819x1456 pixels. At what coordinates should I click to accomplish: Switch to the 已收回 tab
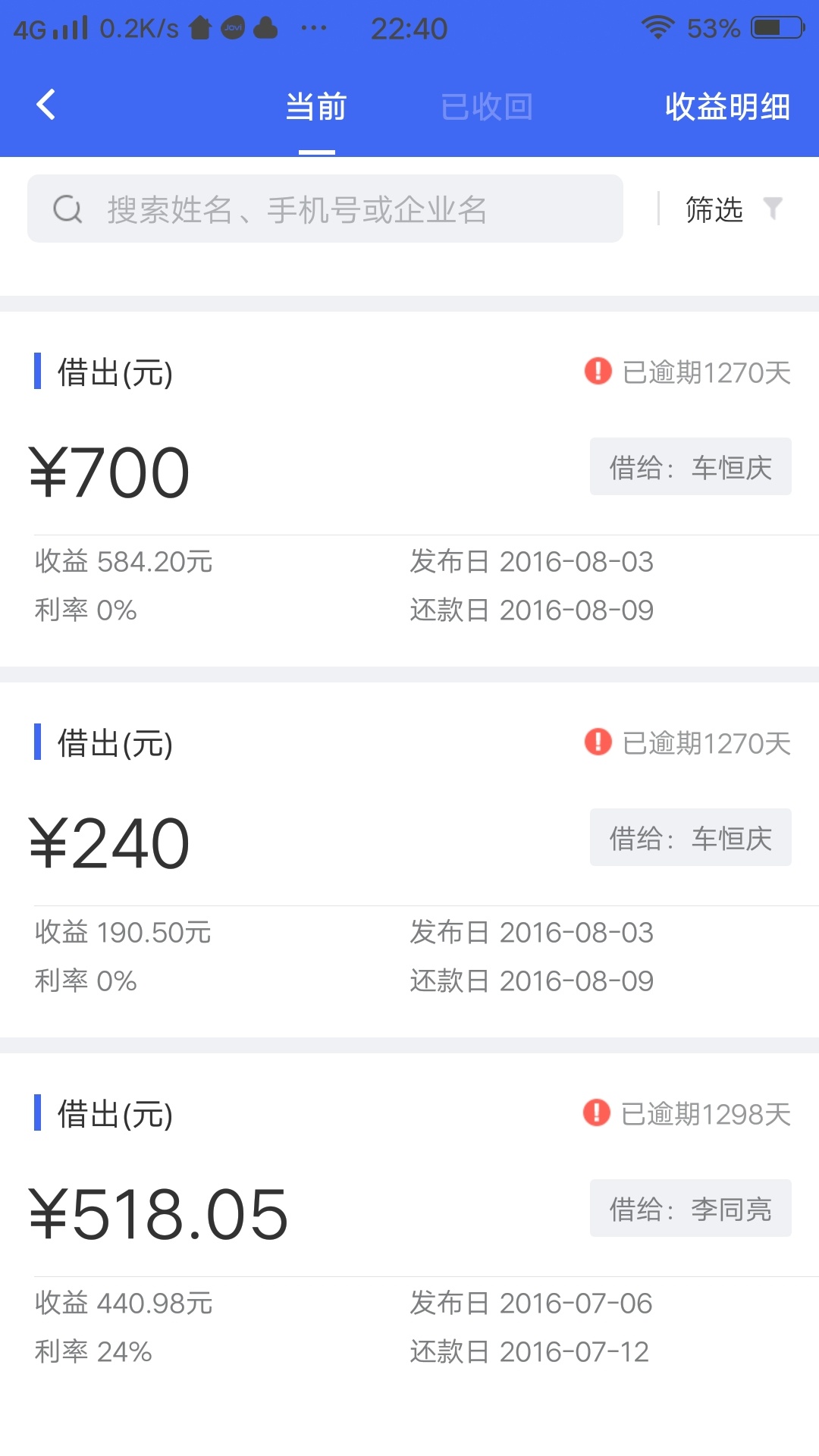coord(487,107)
